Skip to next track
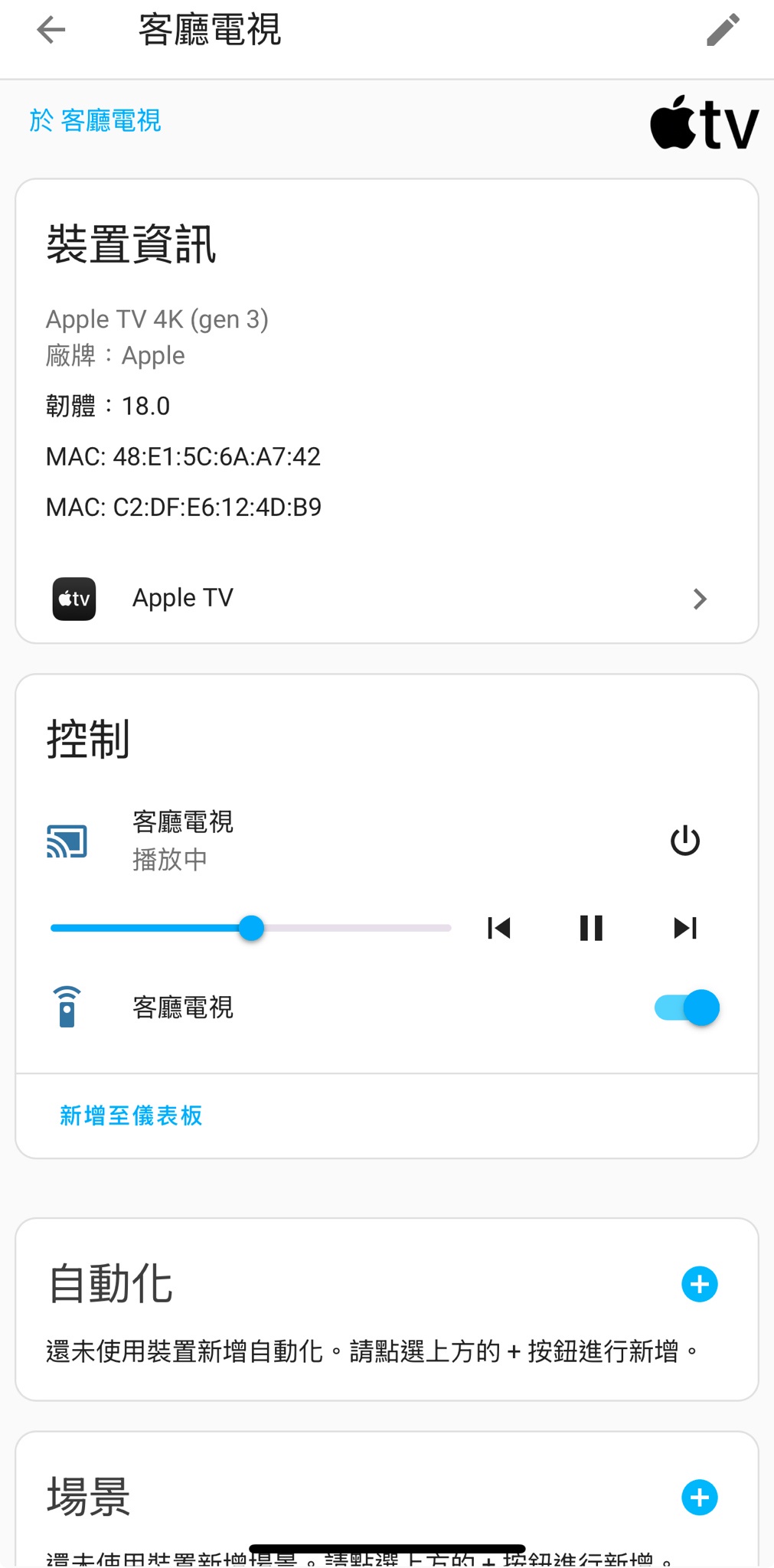 click(x=684, y=928)
